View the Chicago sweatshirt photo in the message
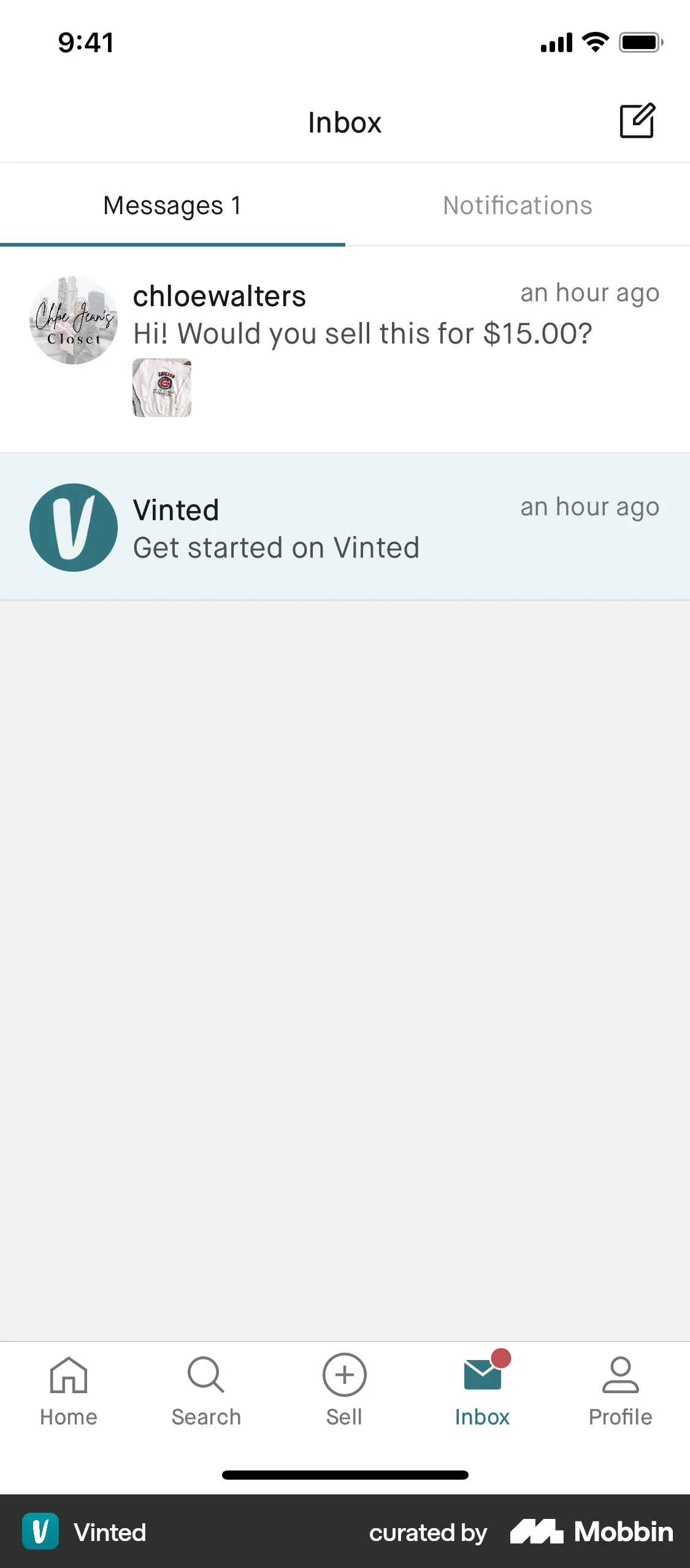Screen dimensions: 690x1568 163,388
